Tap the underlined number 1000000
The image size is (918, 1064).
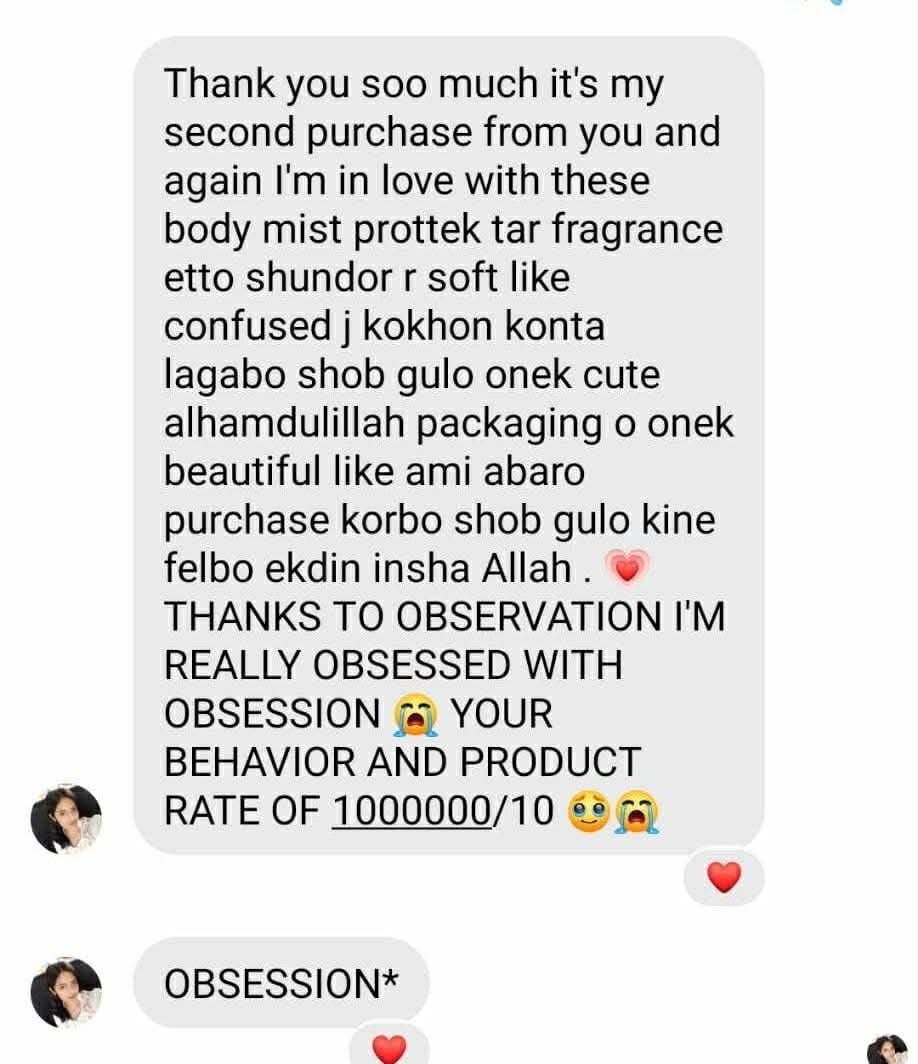click(x=411, y=811)
